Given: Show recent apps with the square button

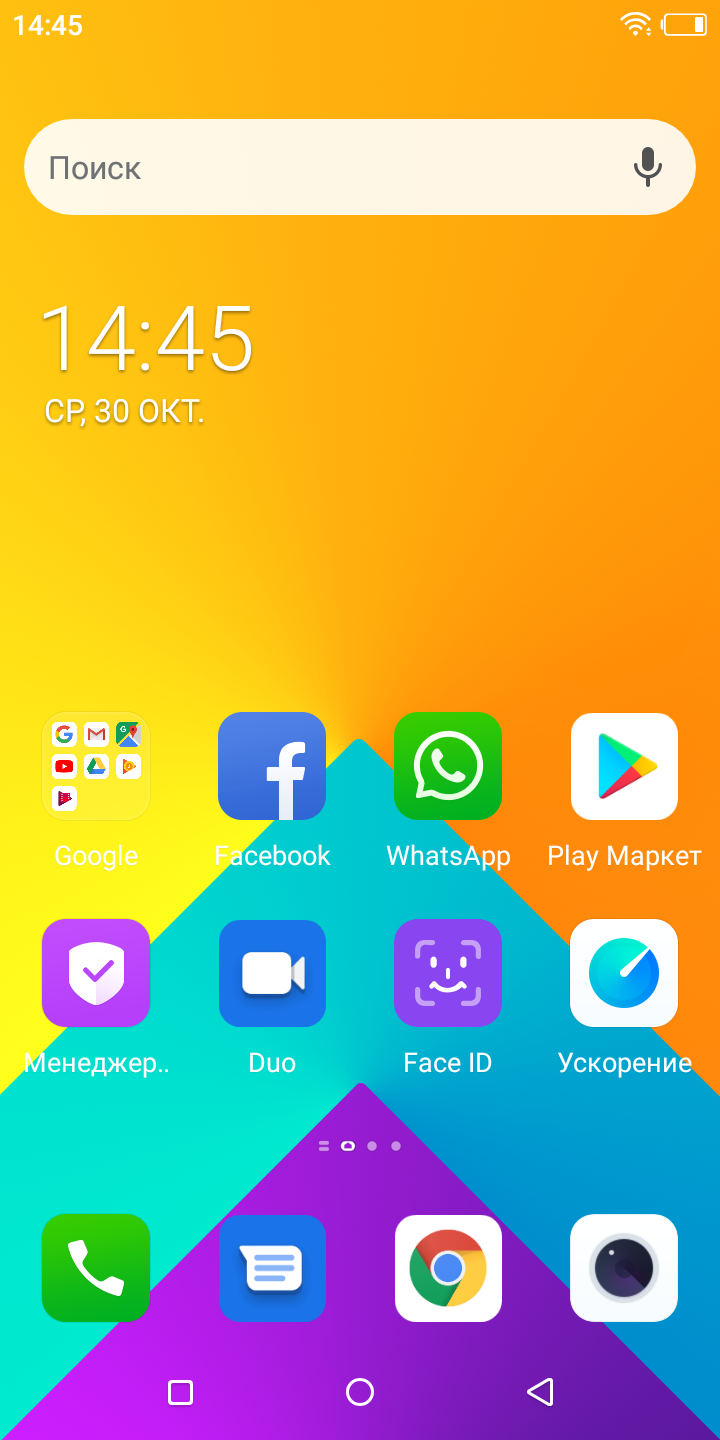Looking at the screenshot, I should [180, 1392].
